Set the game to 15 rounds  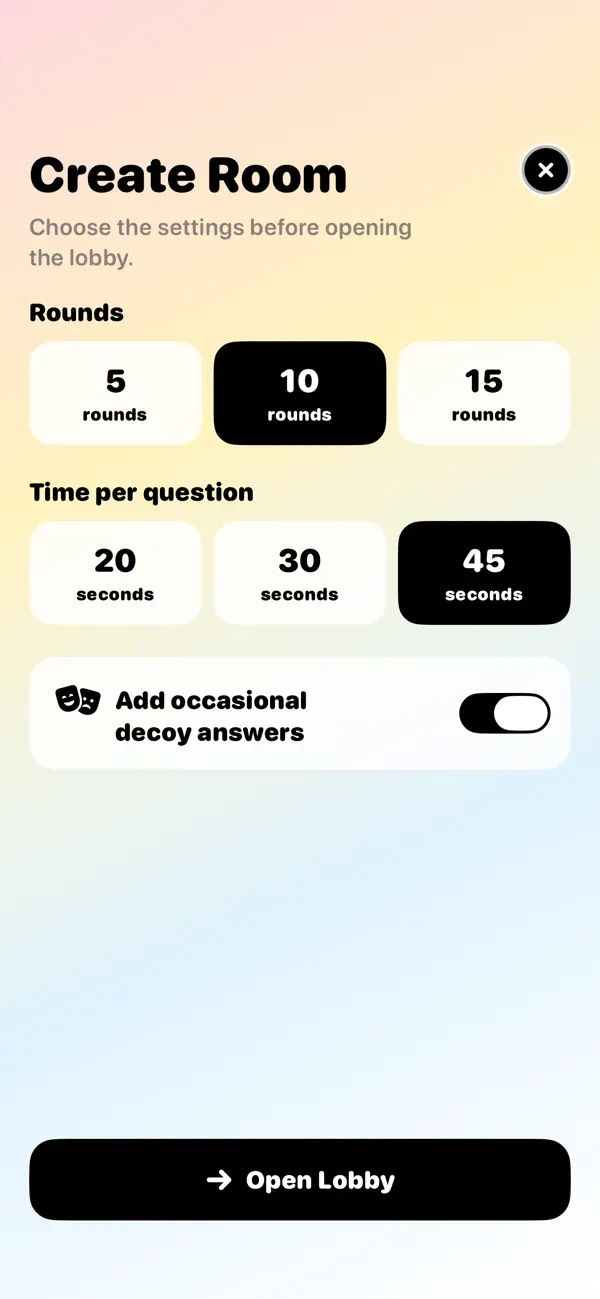484,393
